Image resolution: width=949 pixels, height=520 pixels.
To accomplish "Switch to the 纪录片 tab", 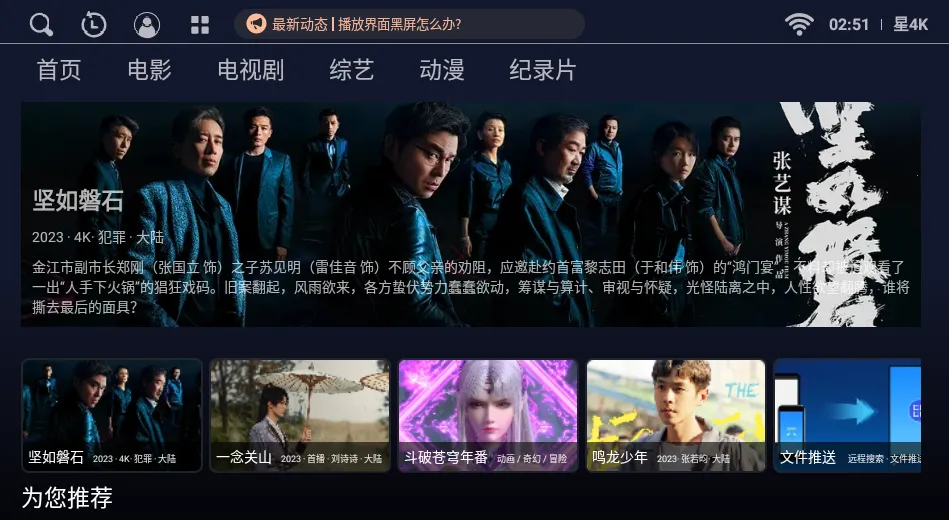I will 543,70.
